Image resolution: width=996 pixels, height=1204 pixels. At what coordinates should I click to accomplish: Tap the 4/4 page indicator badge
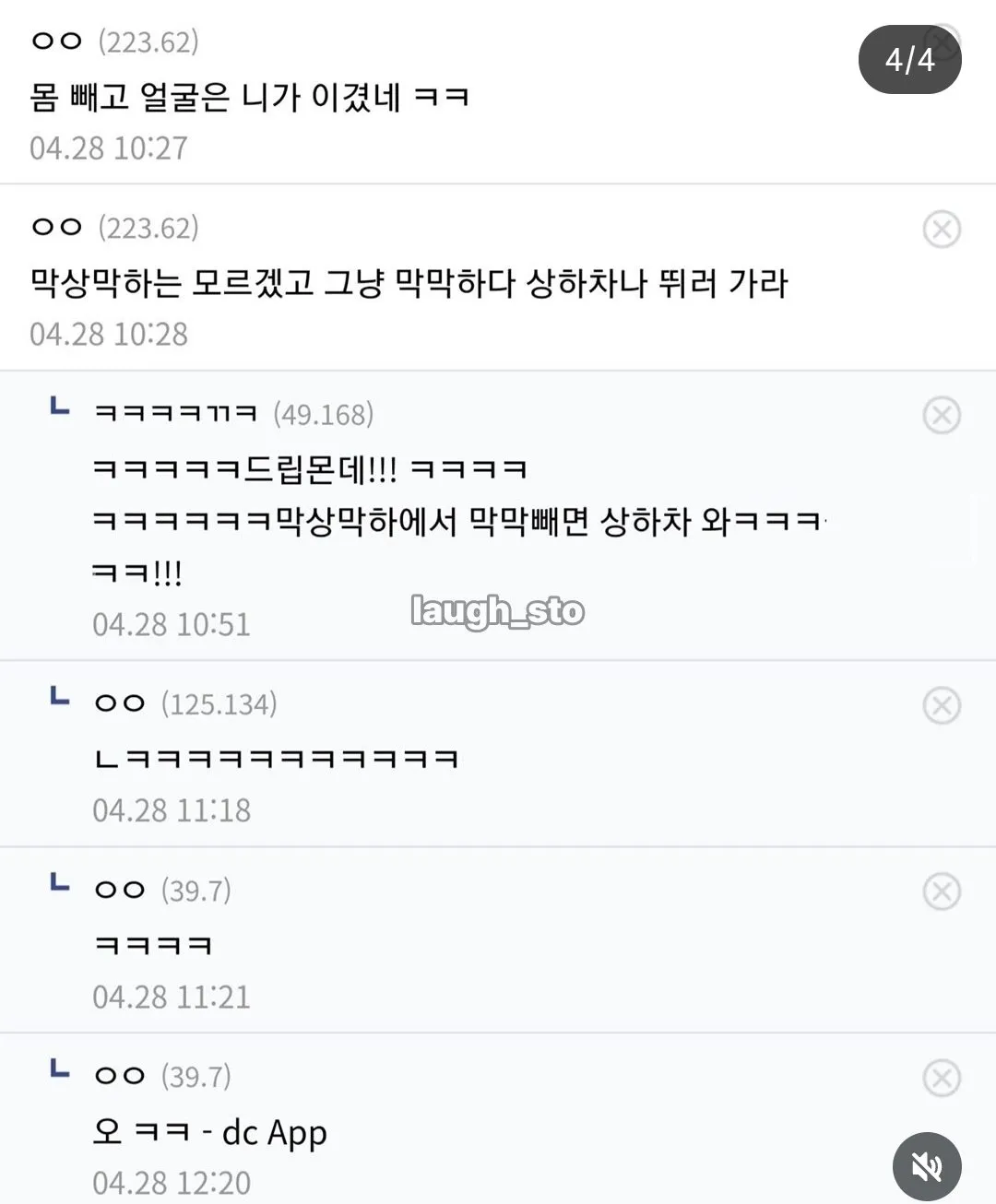pyautogui.click(x=909, y=58)
